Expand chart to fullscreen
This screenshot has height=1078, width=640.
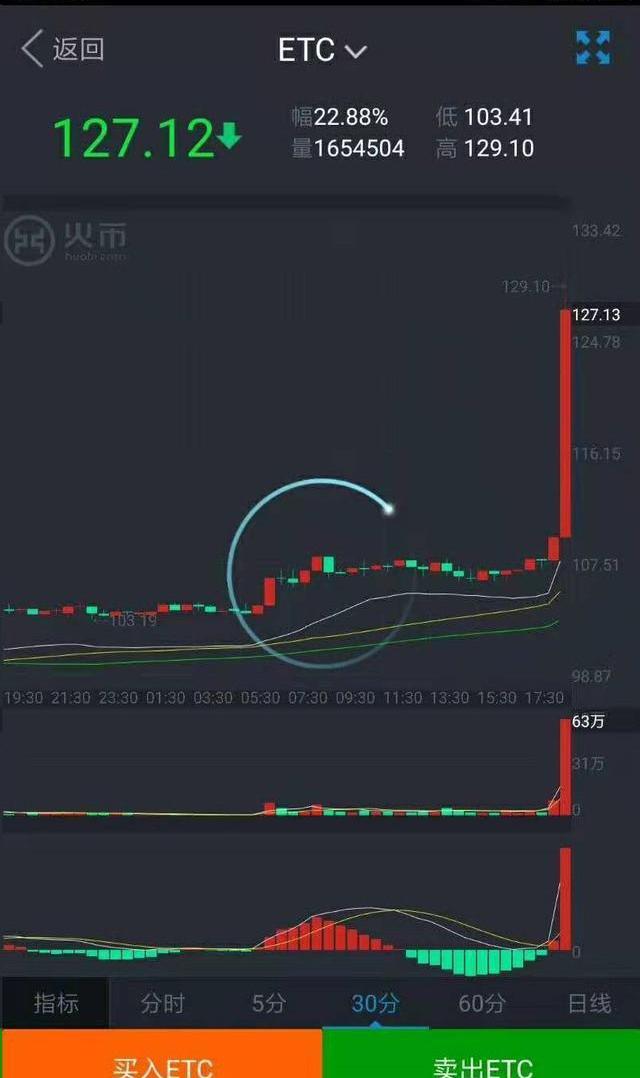click(x=592, y=48)
